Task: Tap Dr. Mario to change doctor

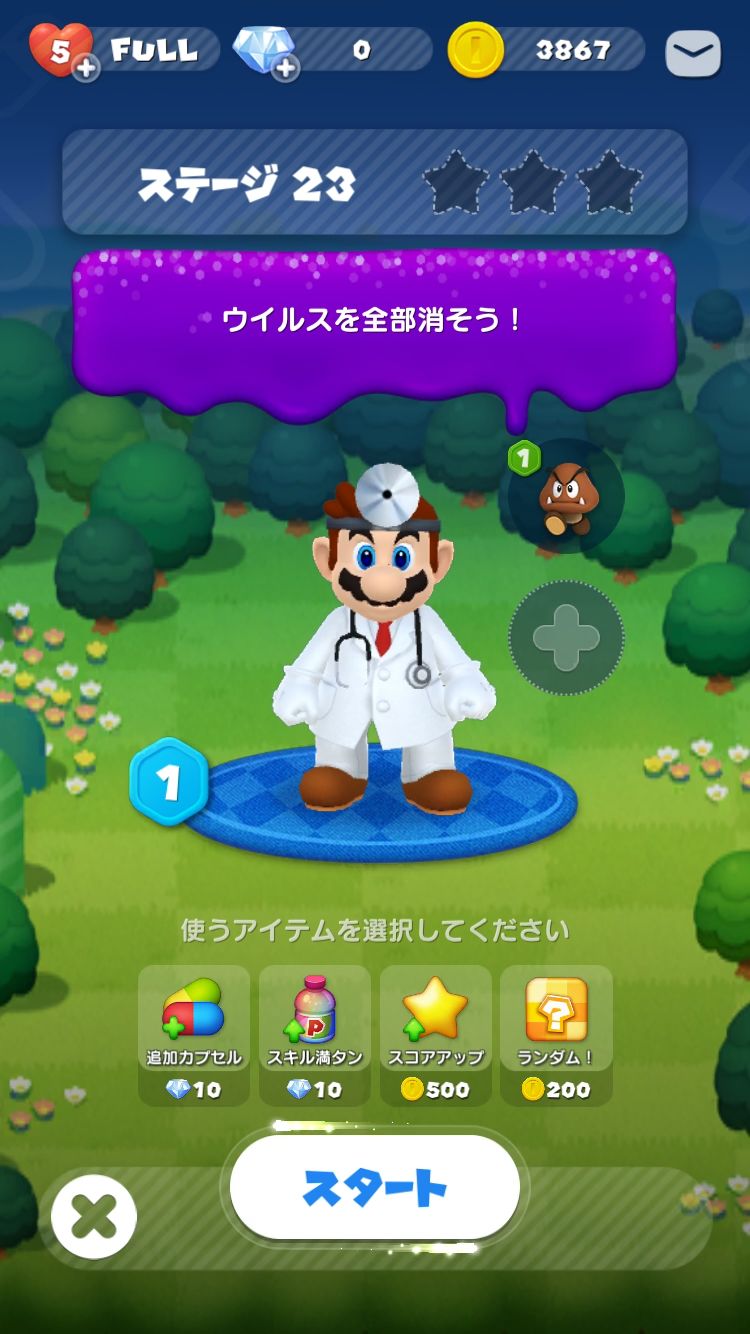Action: point(385,640)
